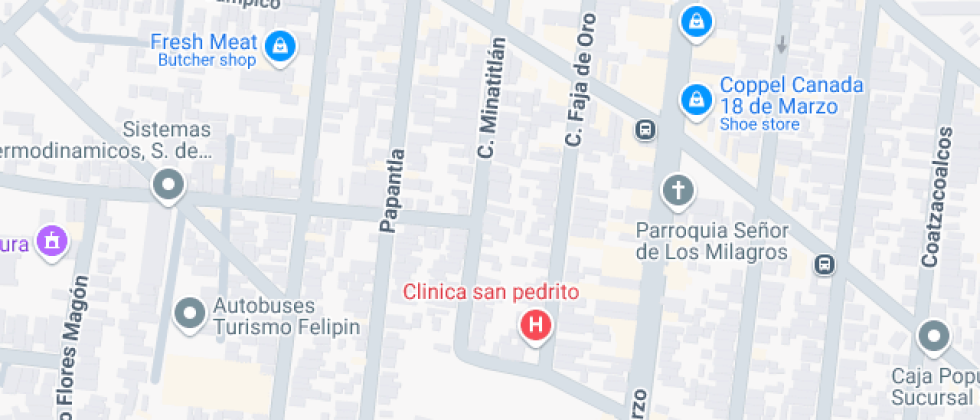The height and width of the screenshot is (420, 980).
Task: Tap the bus stop near Coppel Canada
Action: point(646,129)
